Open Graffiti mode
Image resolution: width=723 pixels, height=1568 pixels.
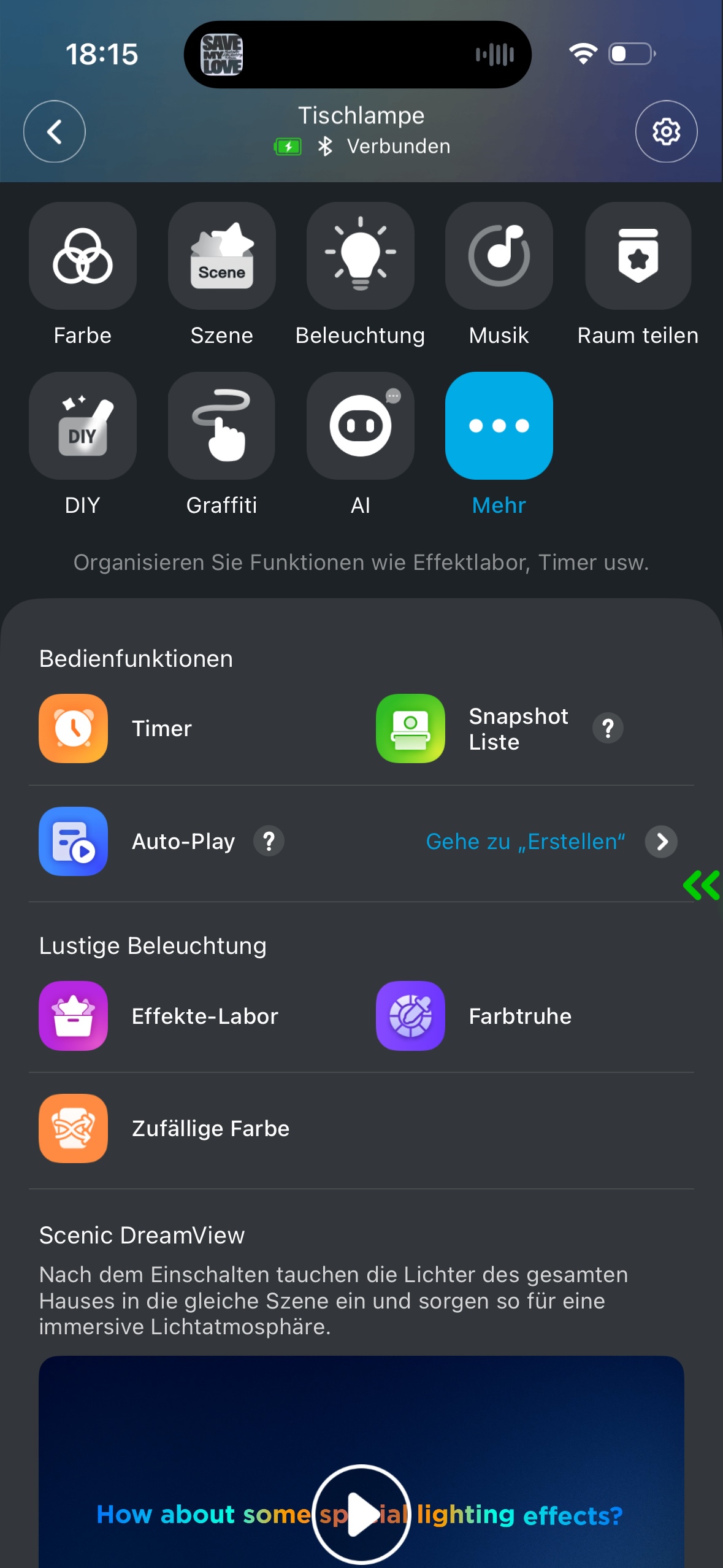pos(221,426)
